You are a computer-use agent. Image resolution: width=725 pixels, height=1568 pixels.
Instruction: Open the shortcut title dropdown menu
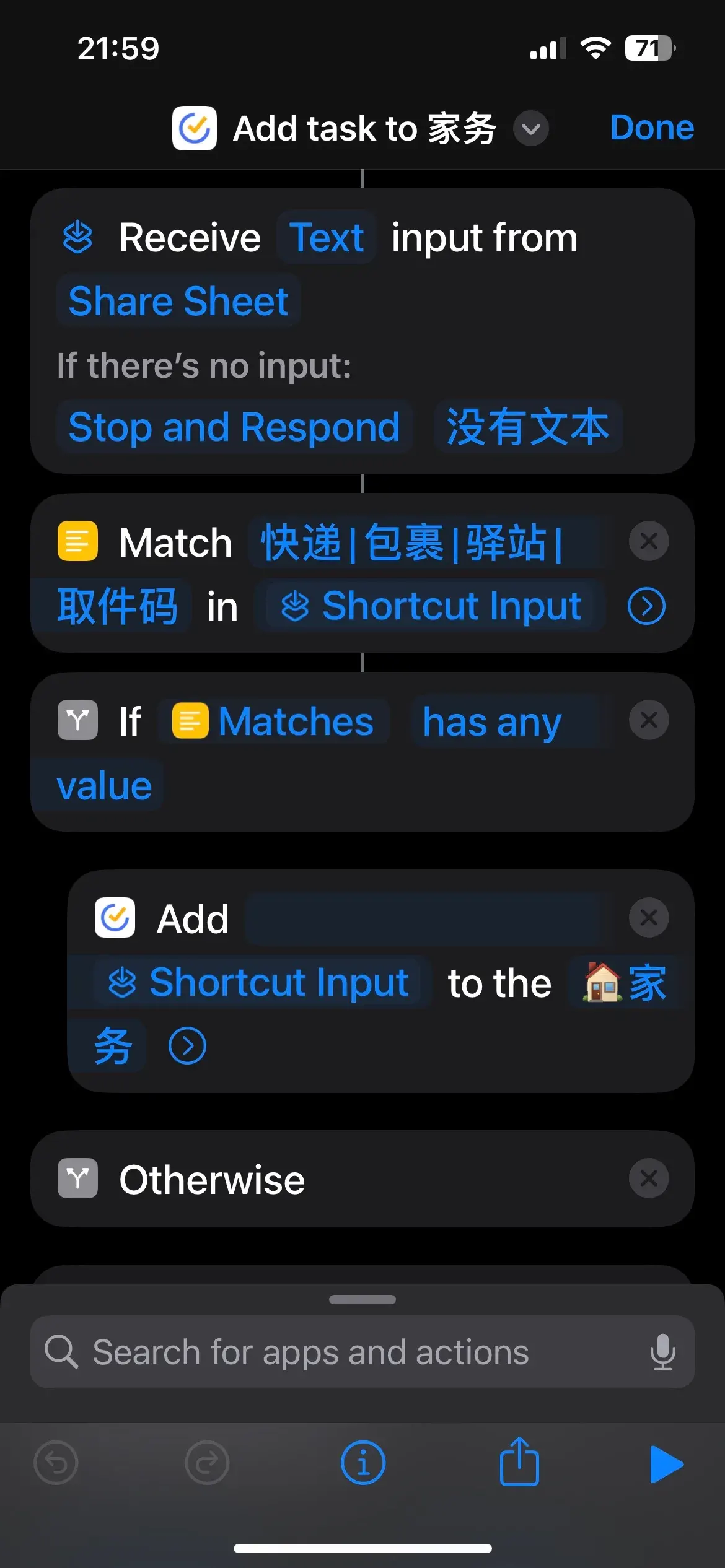(x=531, y=128)
